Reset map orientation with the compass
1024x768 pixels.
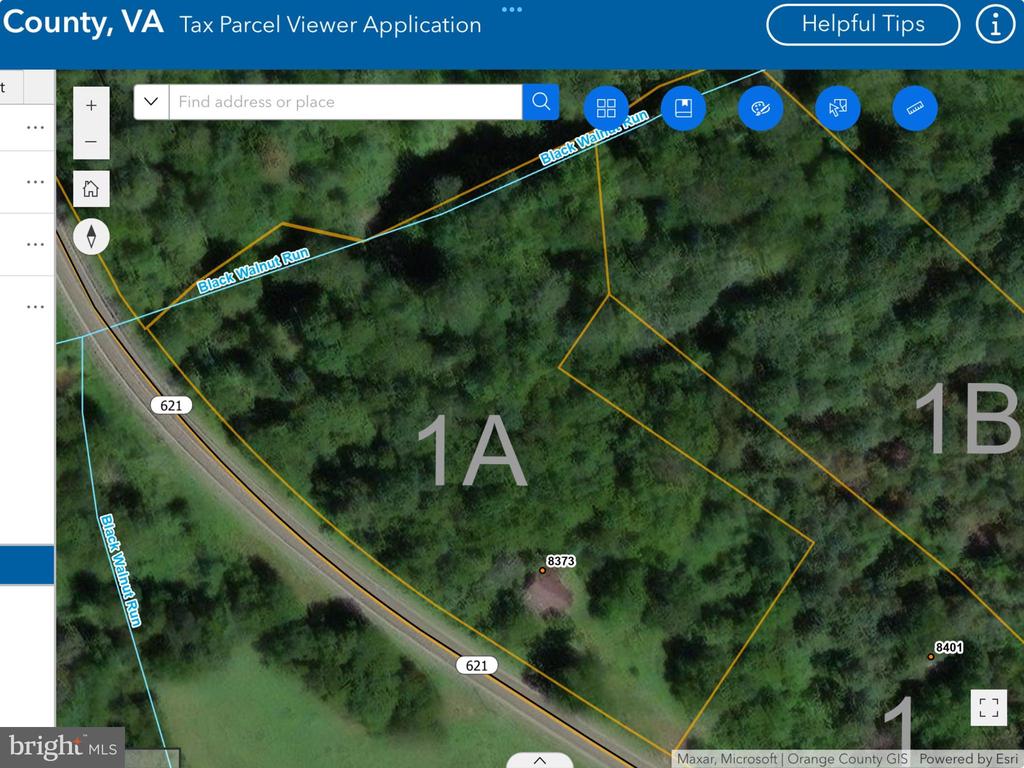point(91,236)
